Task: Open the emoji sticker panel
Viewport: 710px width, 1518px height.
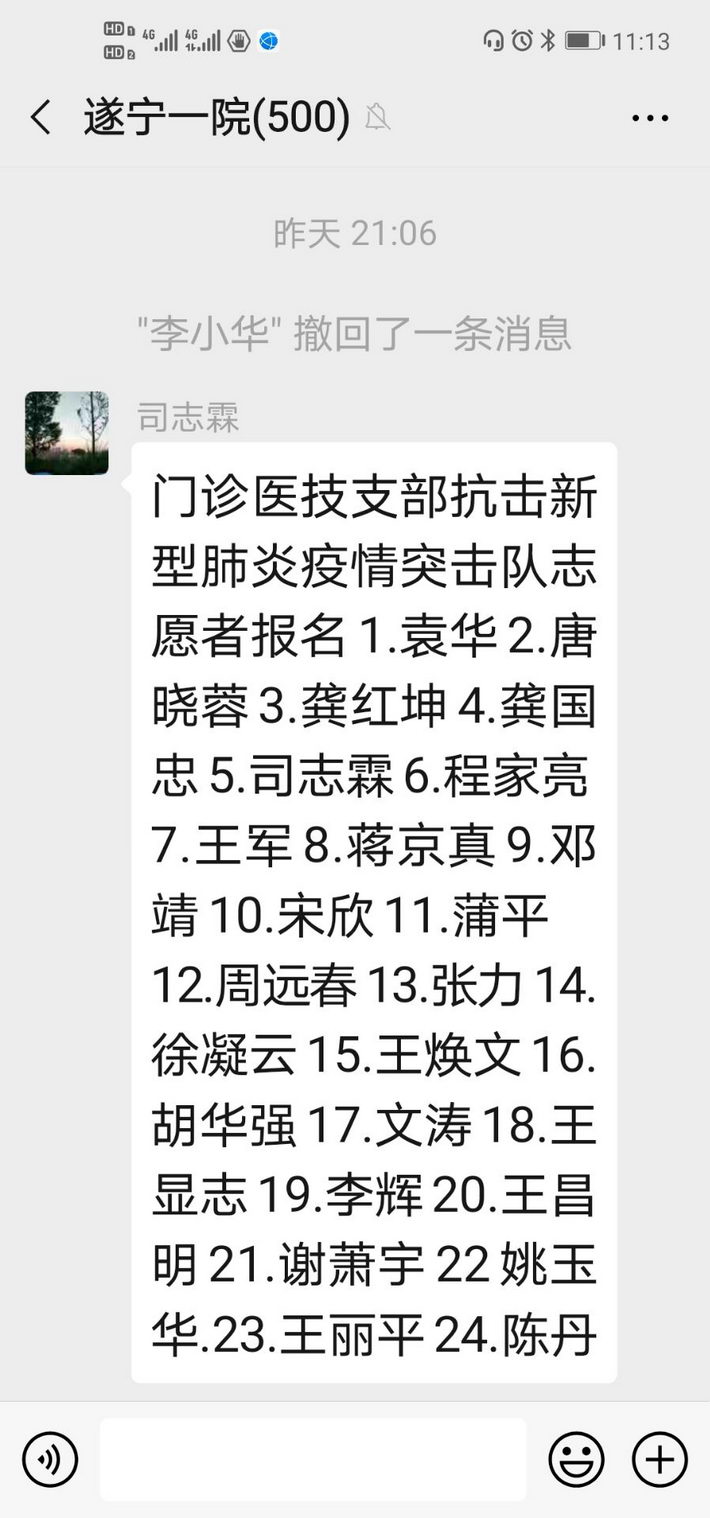Action: tap(576, 1459)
